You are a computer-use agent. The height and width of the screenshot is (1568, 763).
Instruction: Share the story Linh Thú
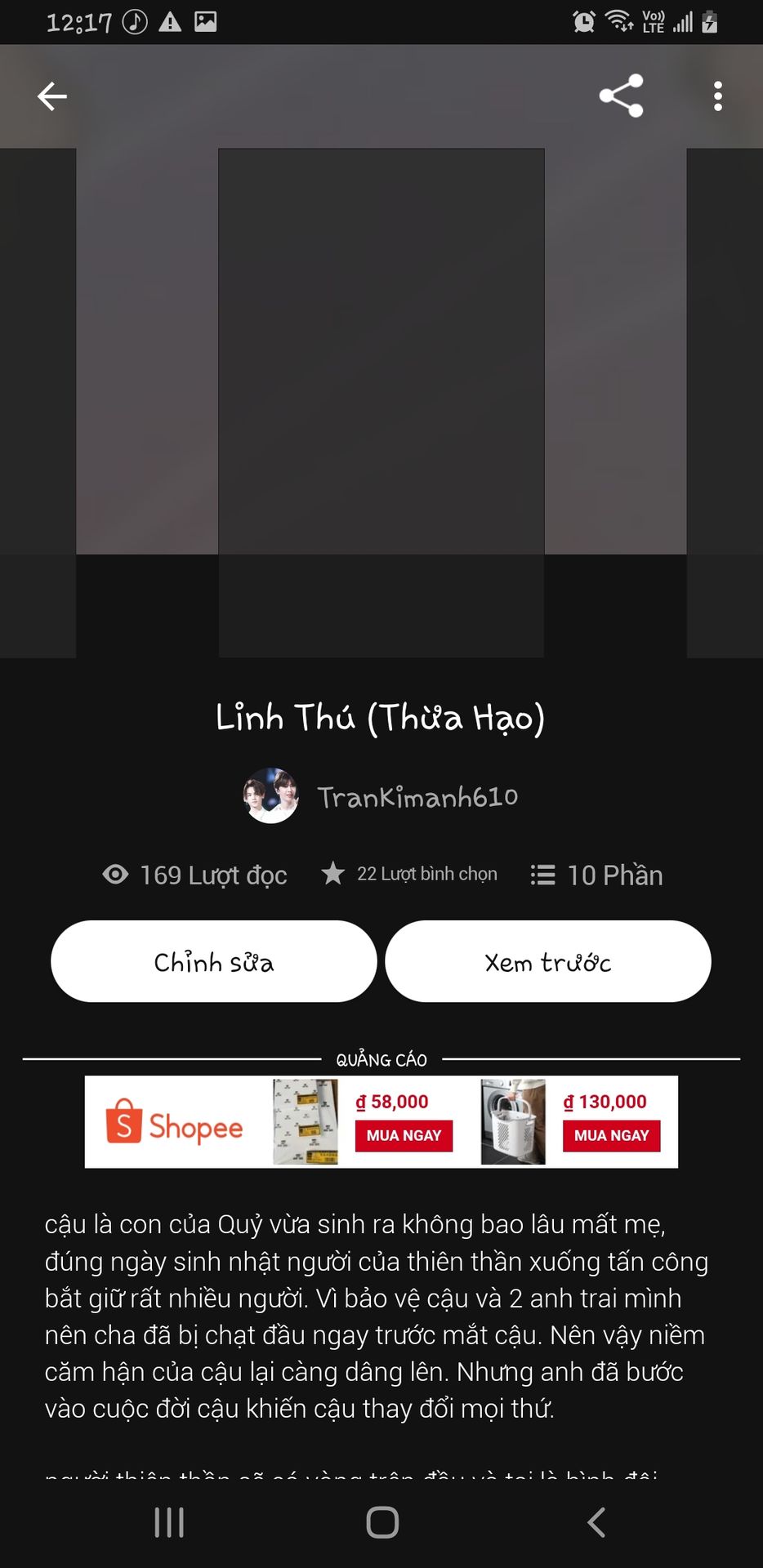622,96
